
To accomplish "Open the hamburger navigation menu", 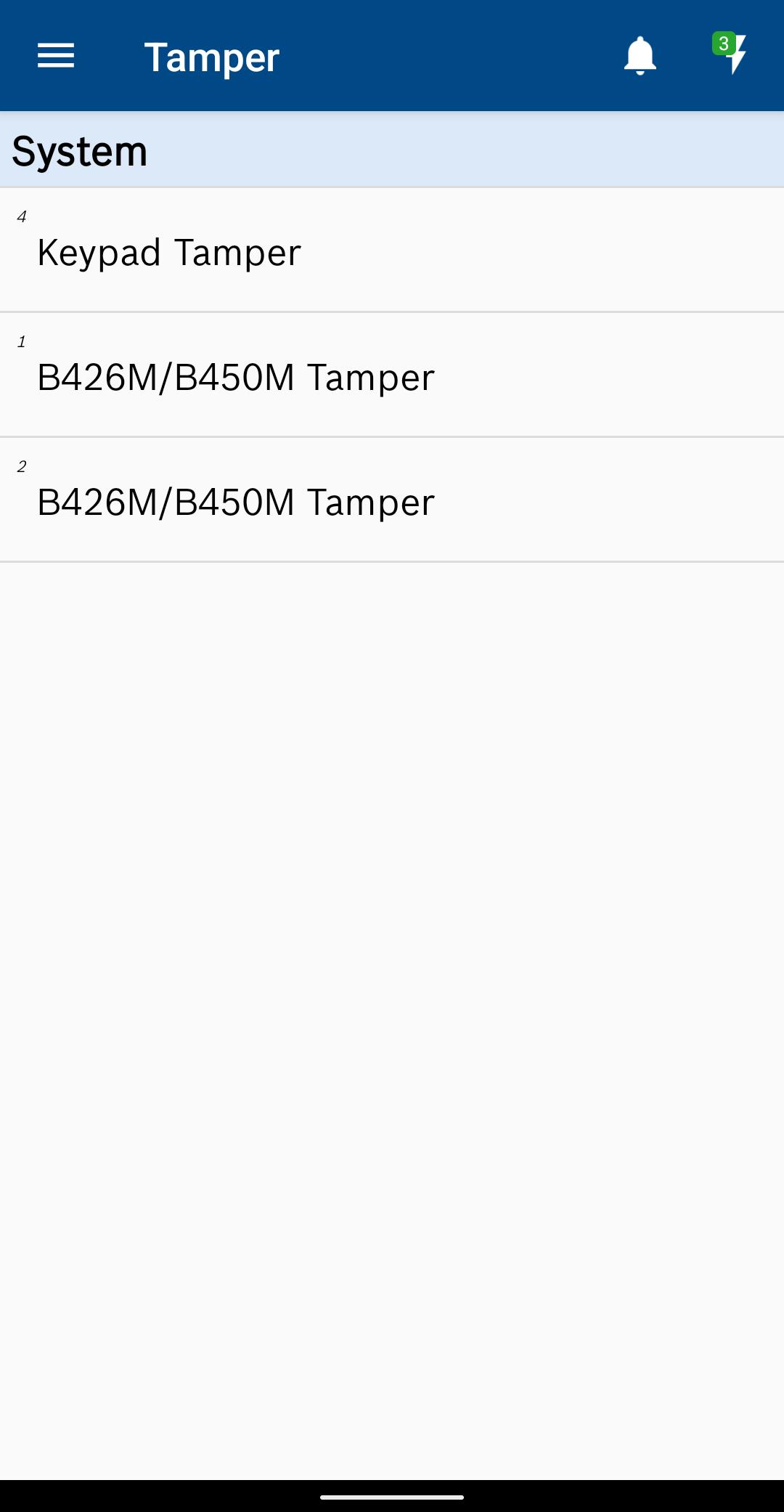I will click(56, 56).
